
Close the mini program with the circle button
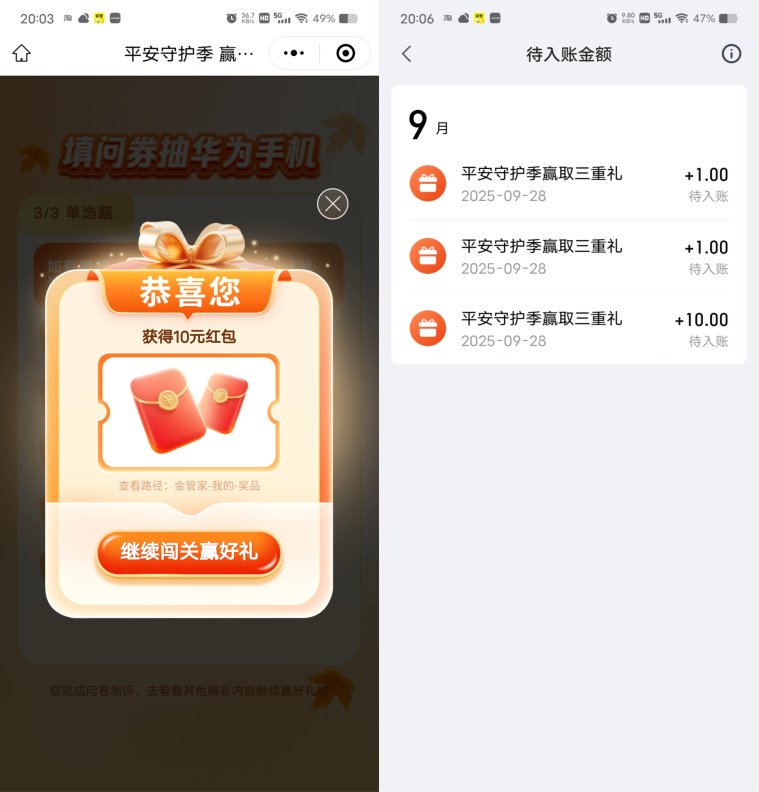point(345,54)
